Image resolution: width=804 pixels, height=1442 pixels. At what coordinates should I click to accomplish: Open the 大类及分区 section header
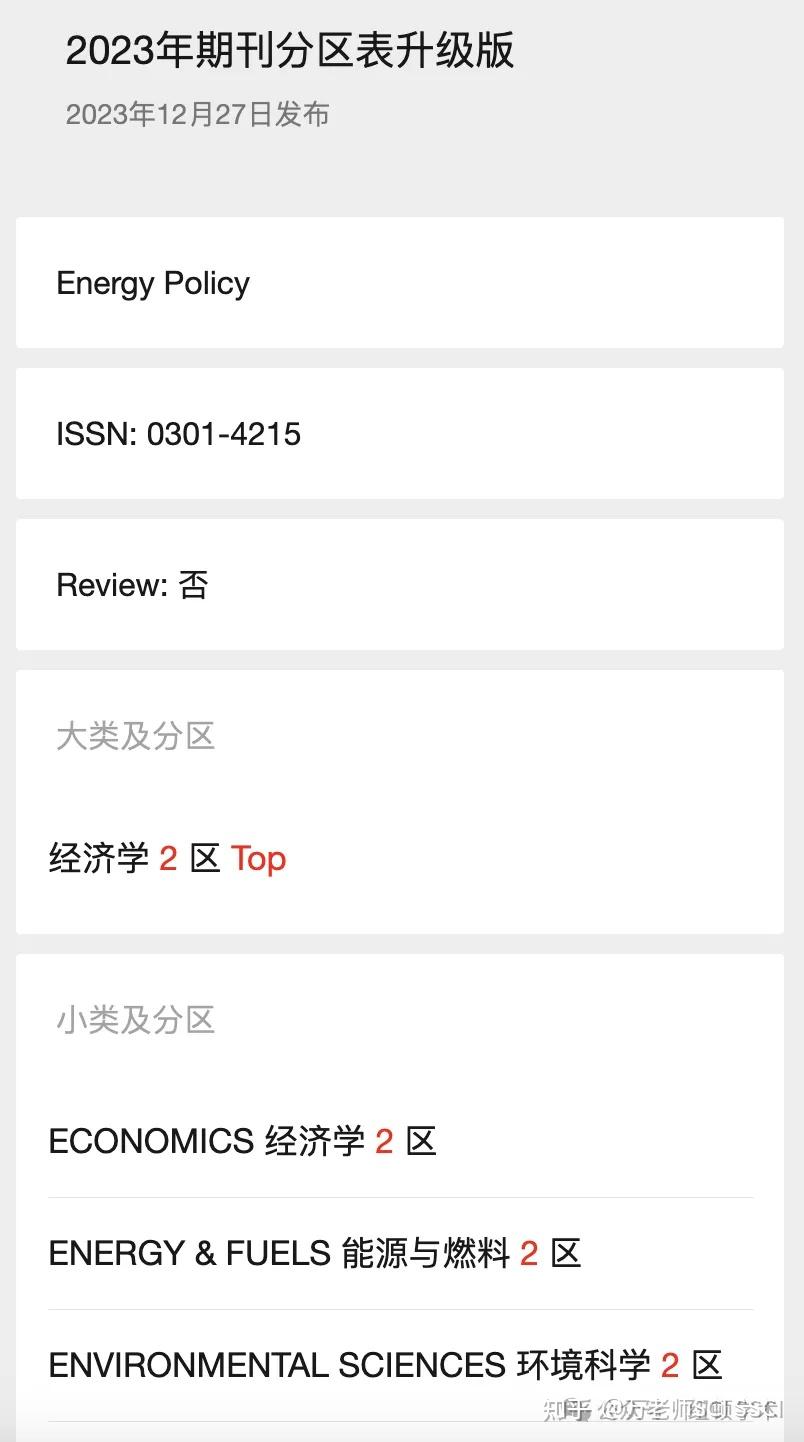pos(136,736)
